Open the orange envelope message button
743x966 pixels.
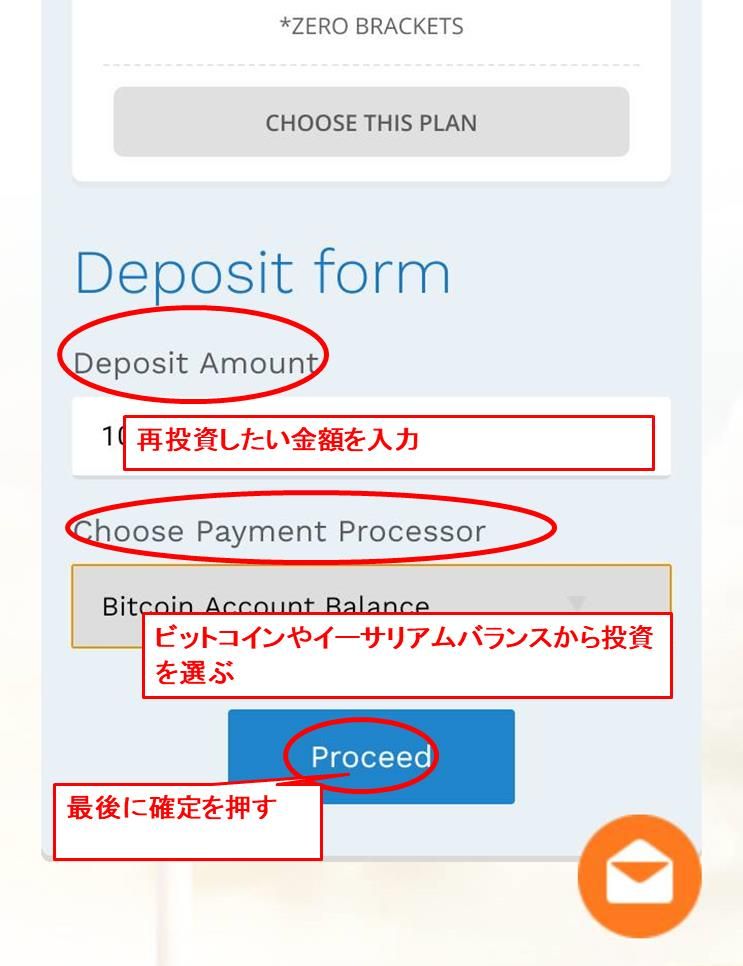click(639, 876)
